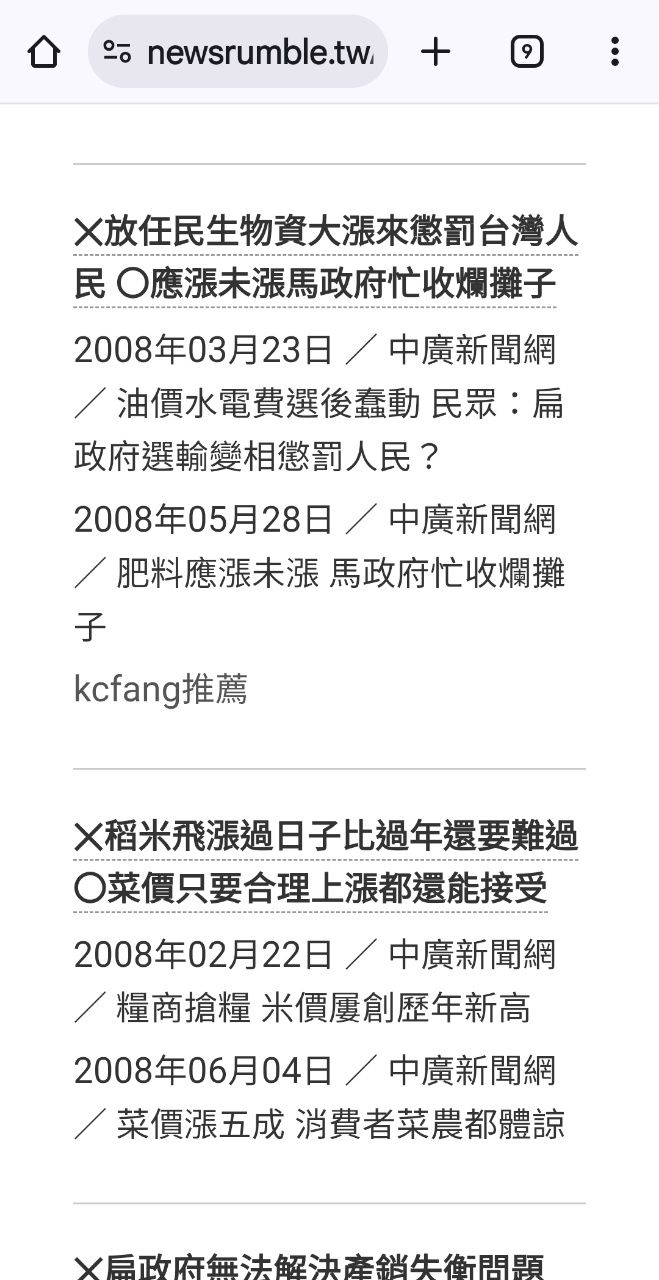This screenshot has width=659, height=1280.
Task: Open the browser overflow menu
Action: click(614, 51)
